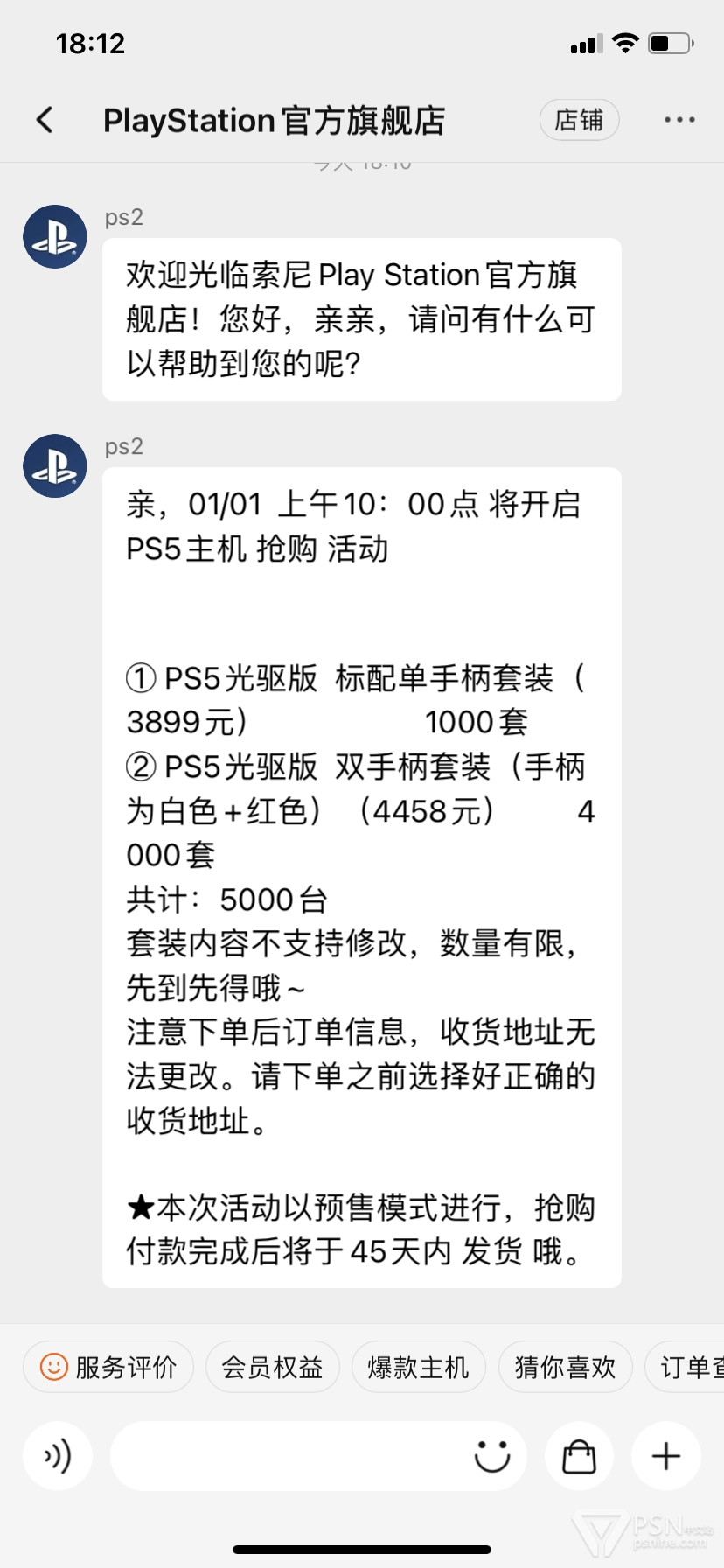
Task: Open the plus attachment options
Action: pos(666,1456)
